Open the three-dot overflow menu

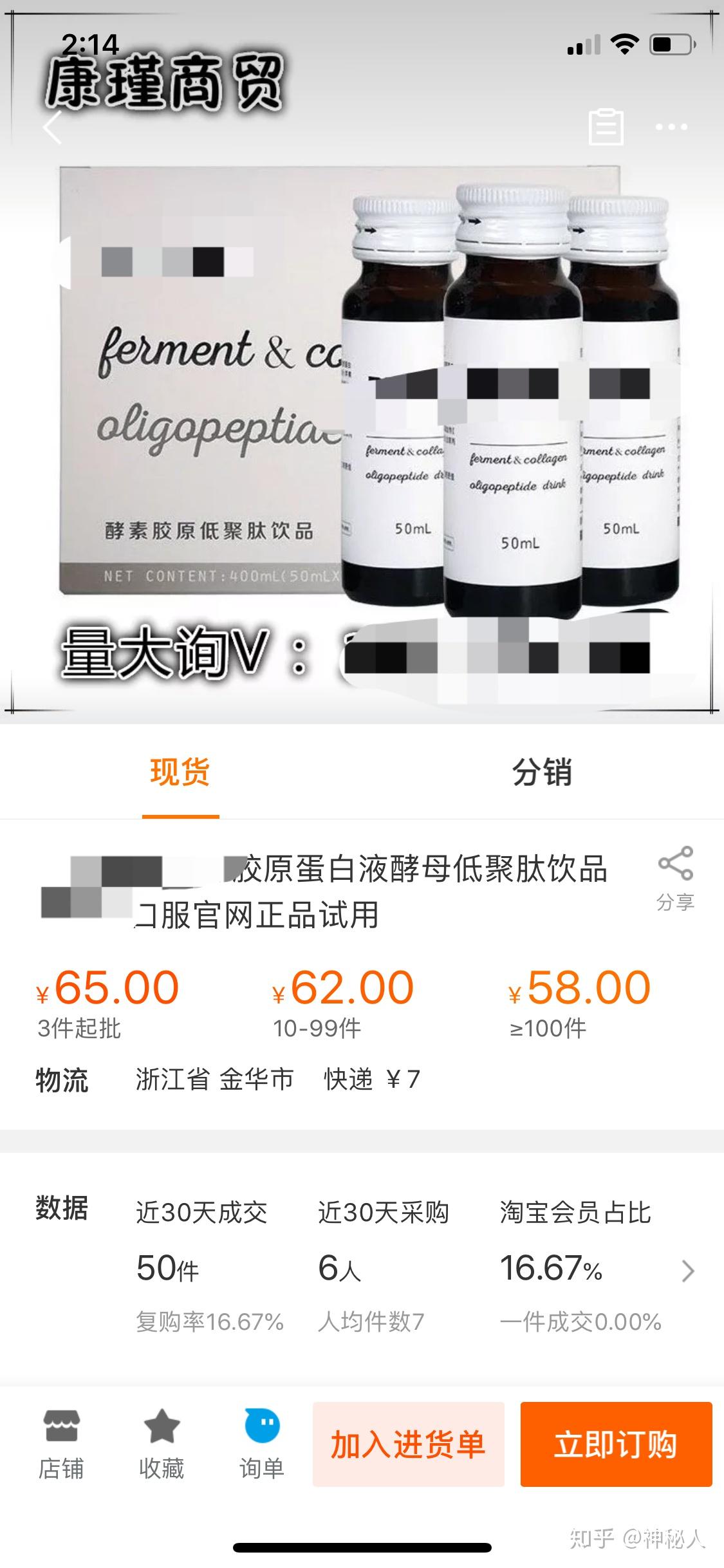671,127
